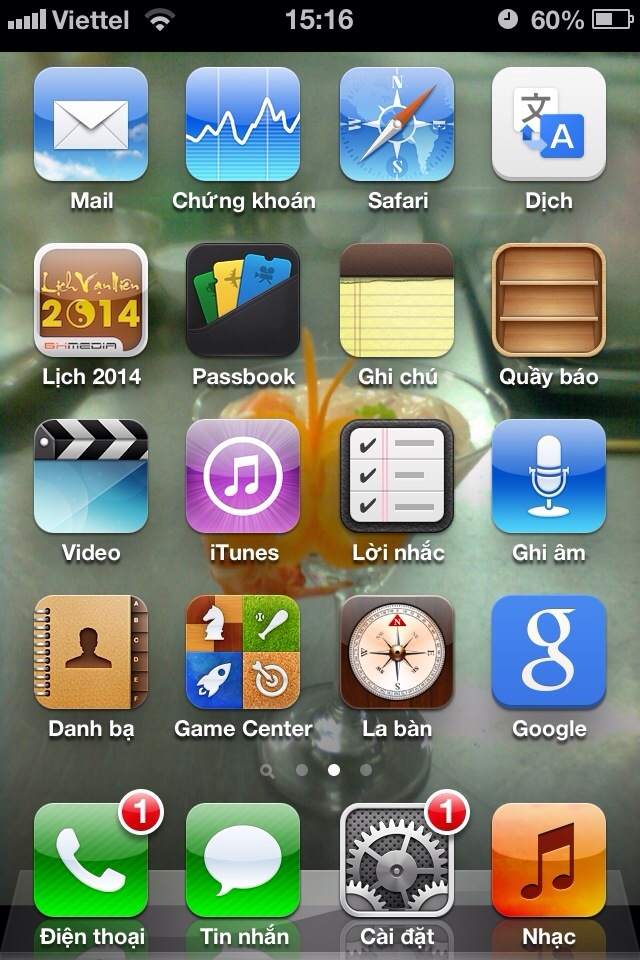Open Lời nhắc reminders

click(x=397, y=476)
